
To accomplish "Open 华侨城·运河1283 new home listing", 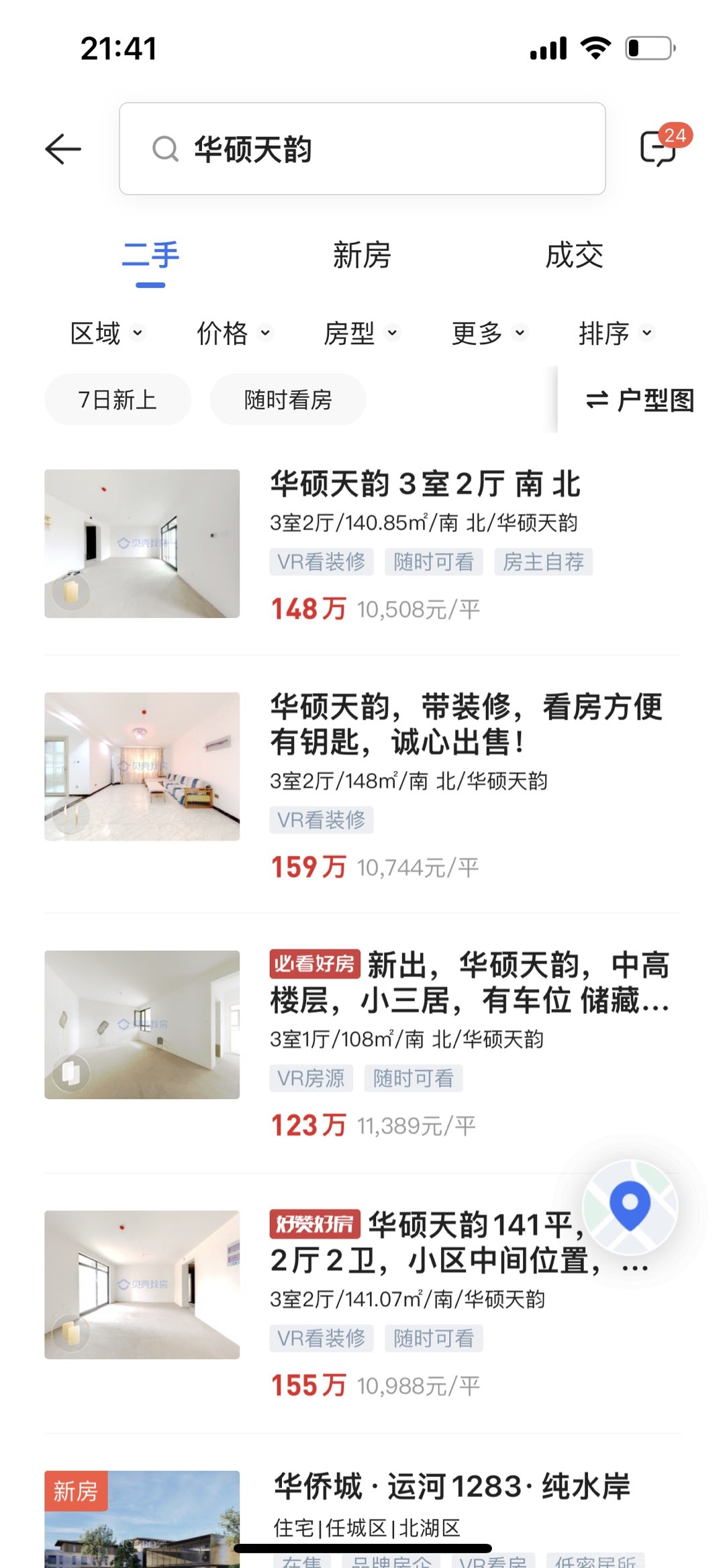I will pyautogui.click(x=451, y=1487).
